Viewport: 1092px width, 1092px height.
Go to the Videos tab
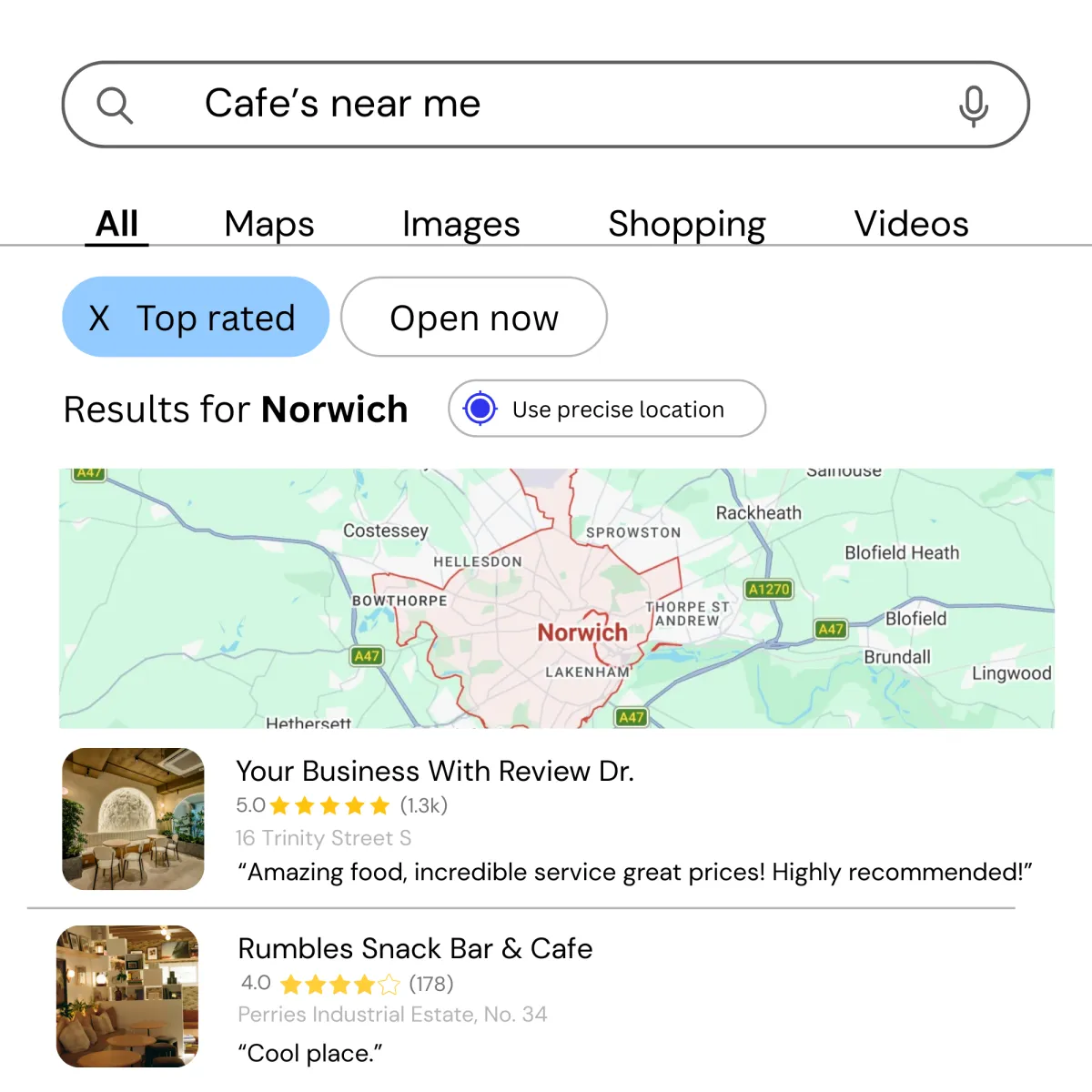click(x=911, y=224)
